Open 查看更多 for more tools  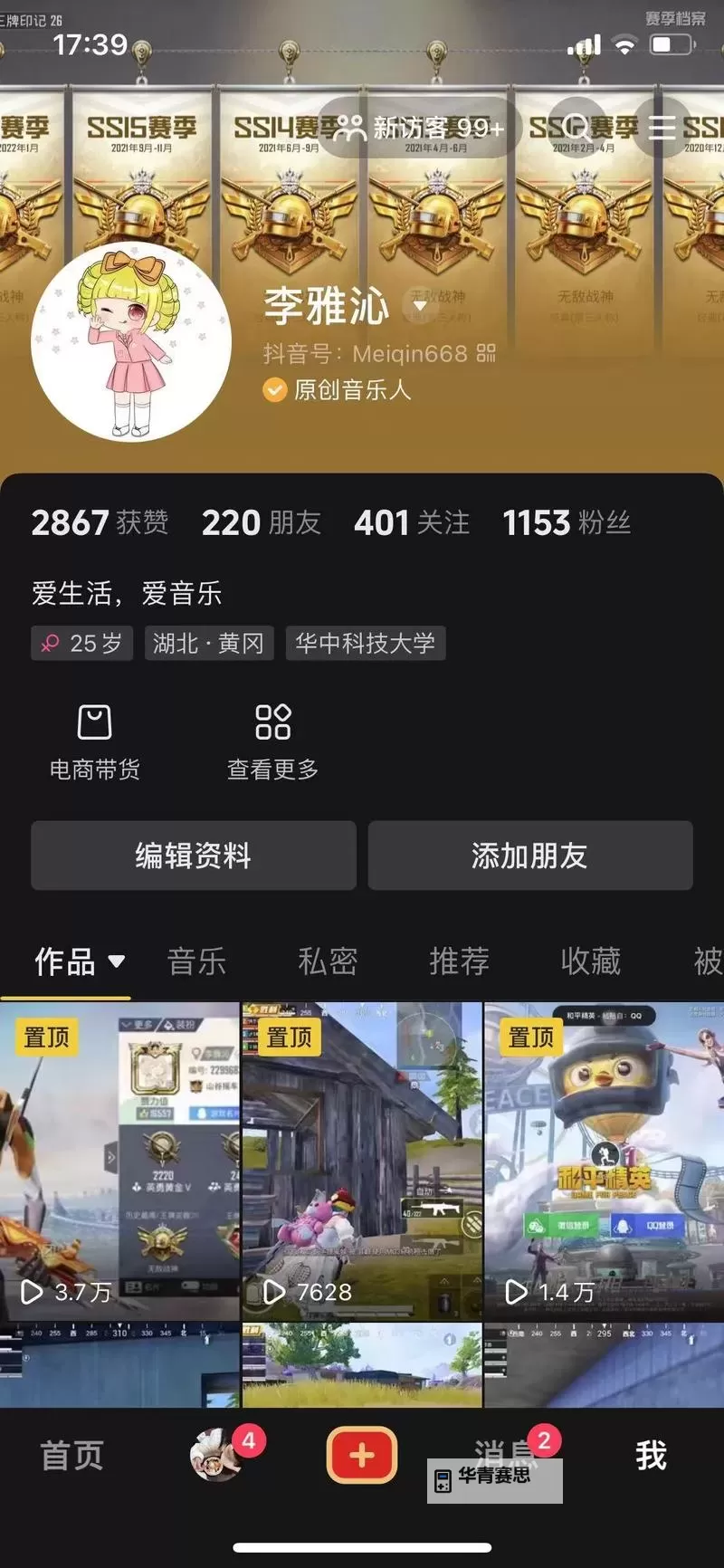[x=272, y=742]
